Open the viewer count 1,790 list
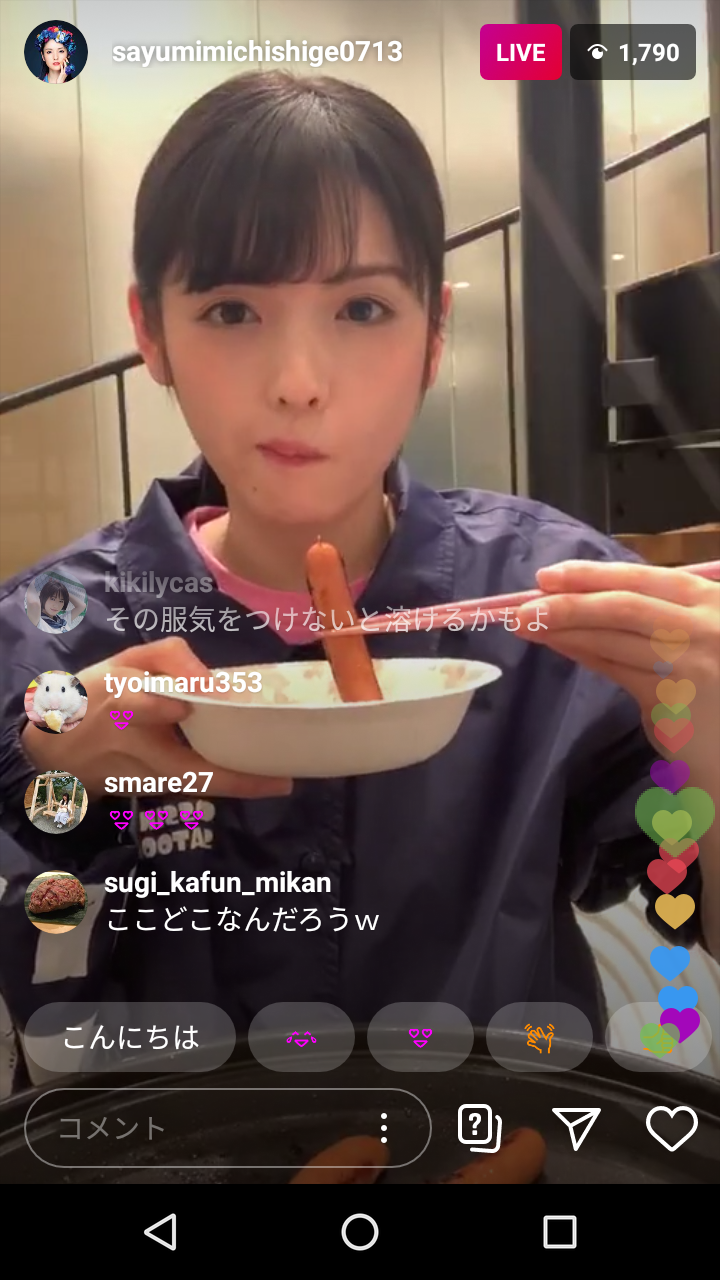This screenshot has height=1280, width=720. point(633,52)
